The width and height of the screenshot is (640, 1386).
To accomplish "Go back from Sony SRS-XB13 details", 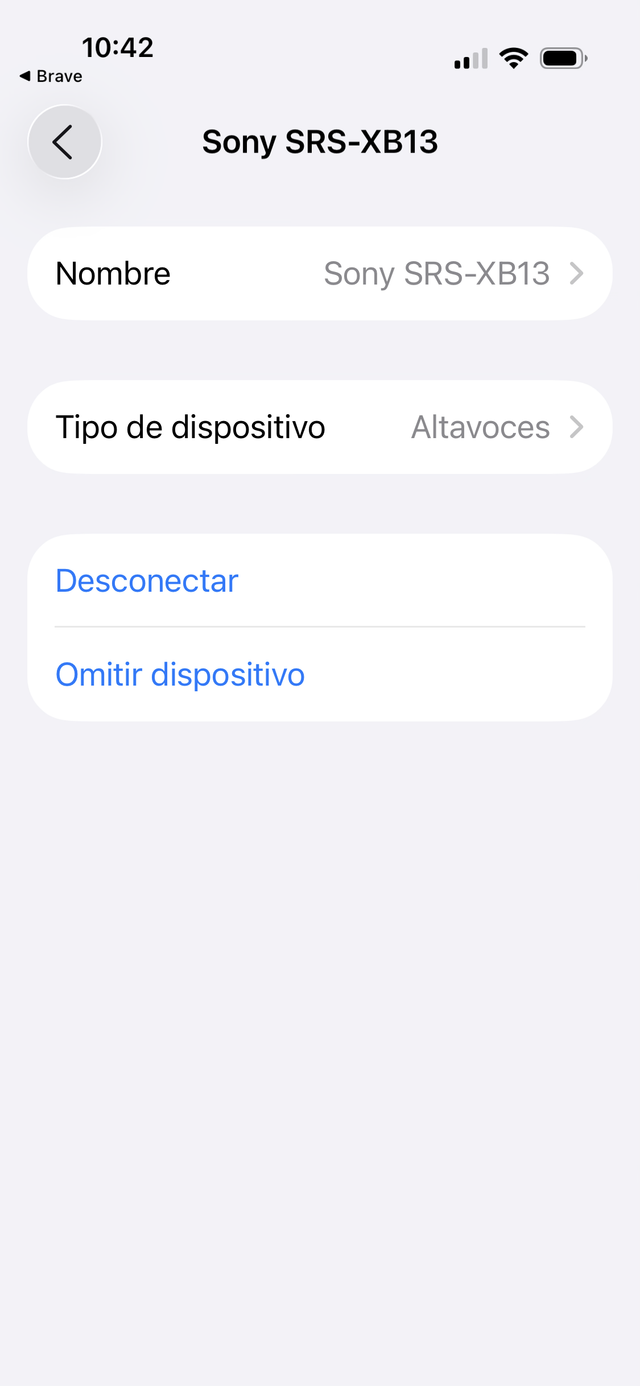I will tap(64, 142).
